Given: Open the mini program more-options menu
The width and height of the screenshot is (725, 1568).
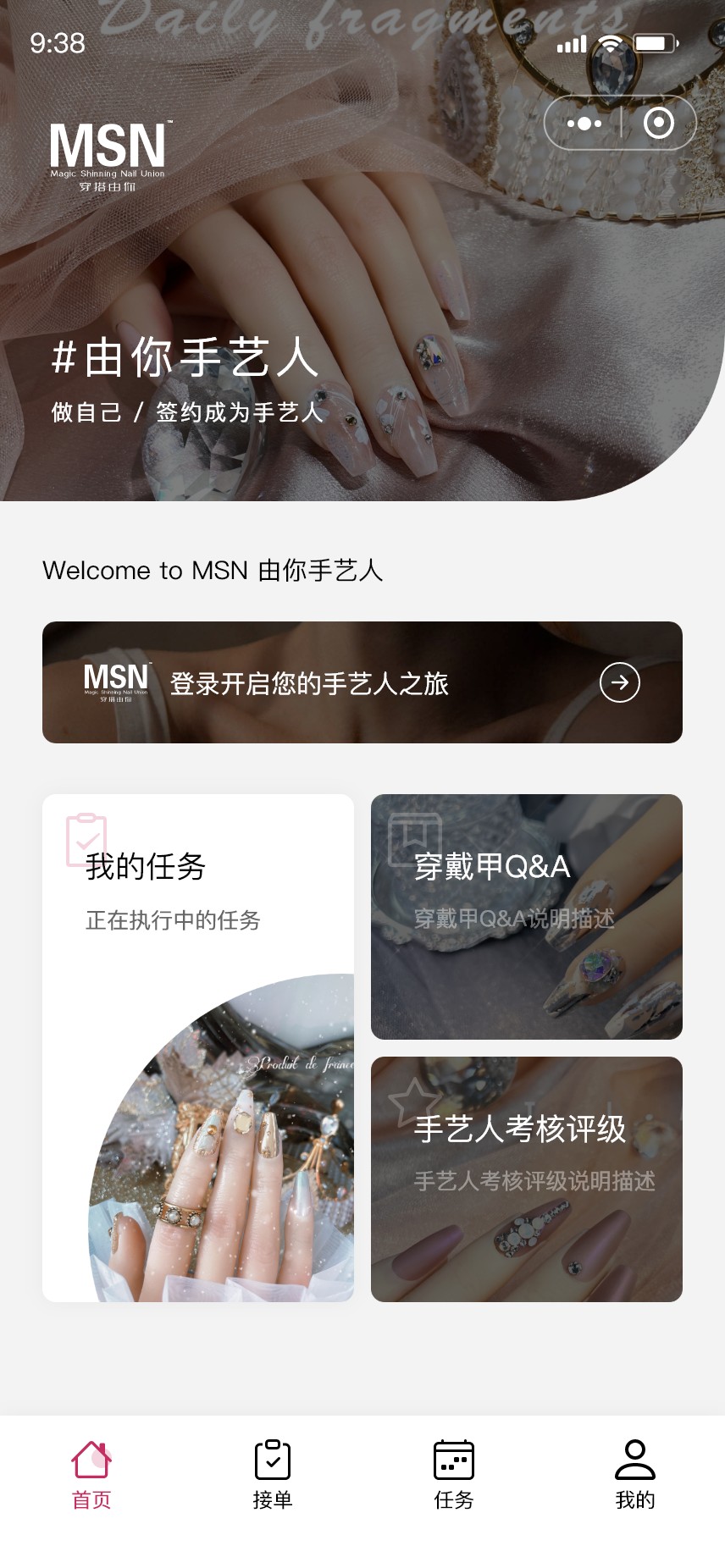Looking at the screenshot, I should (x=584, y=124).
